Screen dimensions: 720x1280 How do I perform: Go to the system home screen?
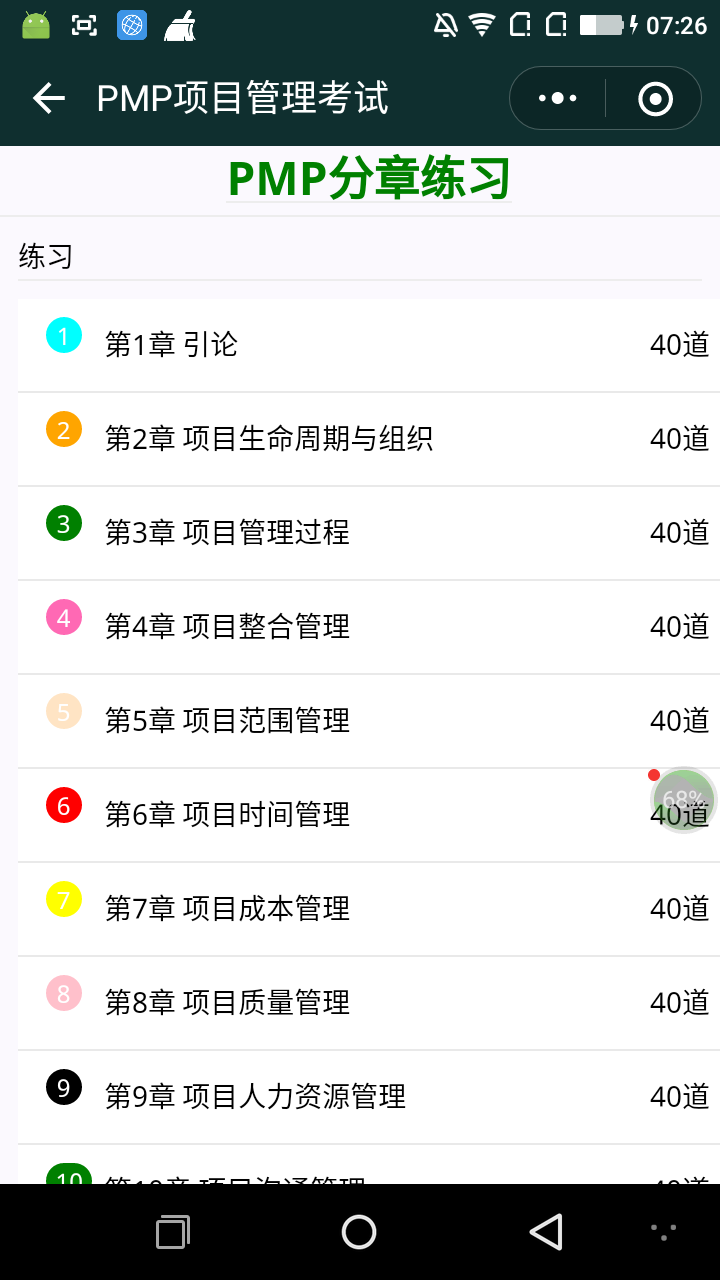pos(359,1232)
